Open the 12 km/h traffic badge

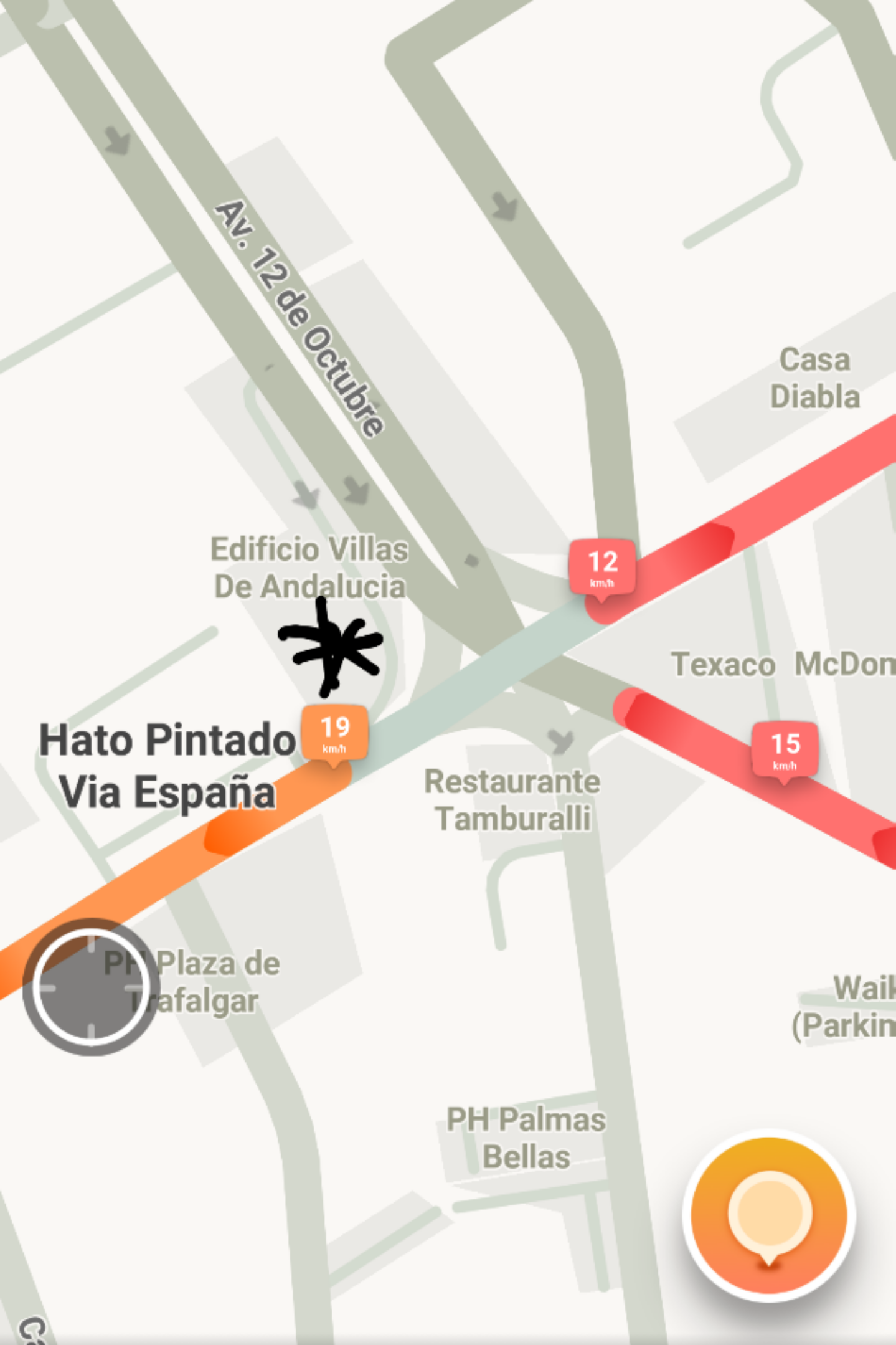(x=602, y=566)
